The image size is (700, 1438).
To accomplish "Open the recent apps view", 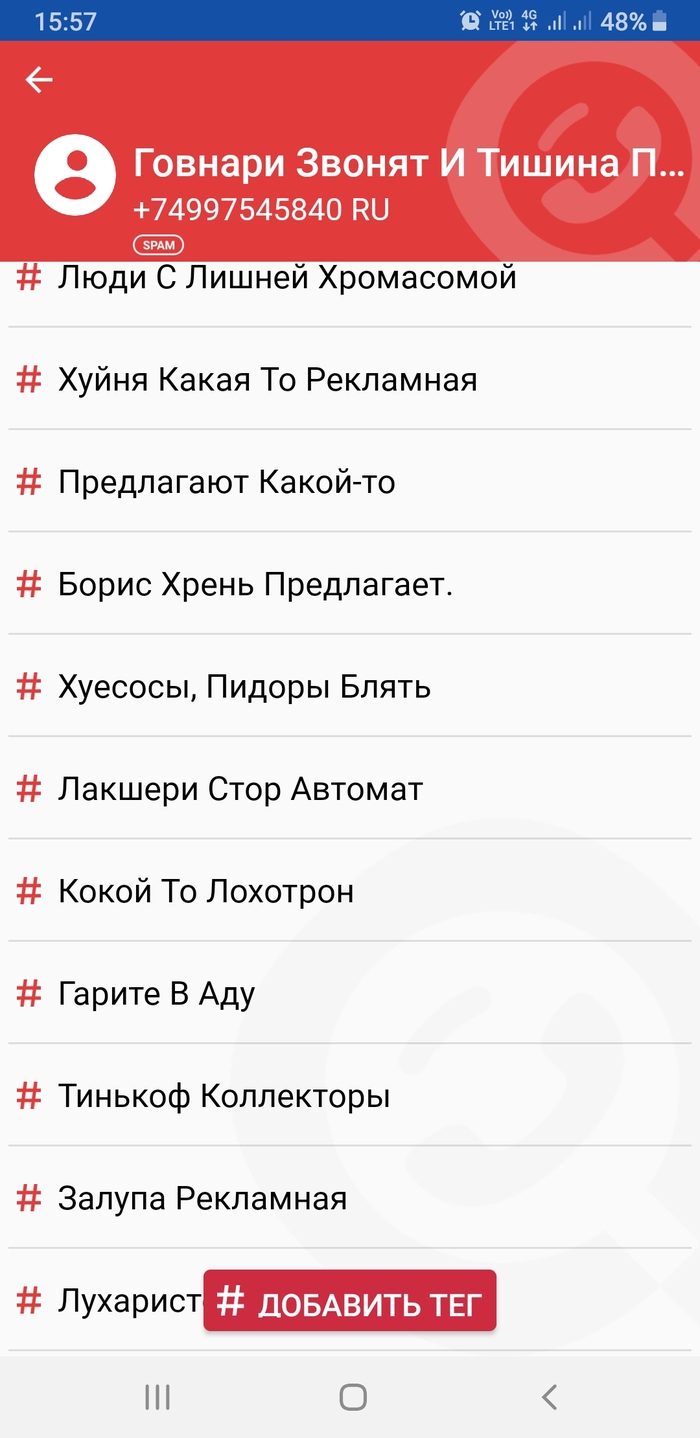I will pos(157,1397).
